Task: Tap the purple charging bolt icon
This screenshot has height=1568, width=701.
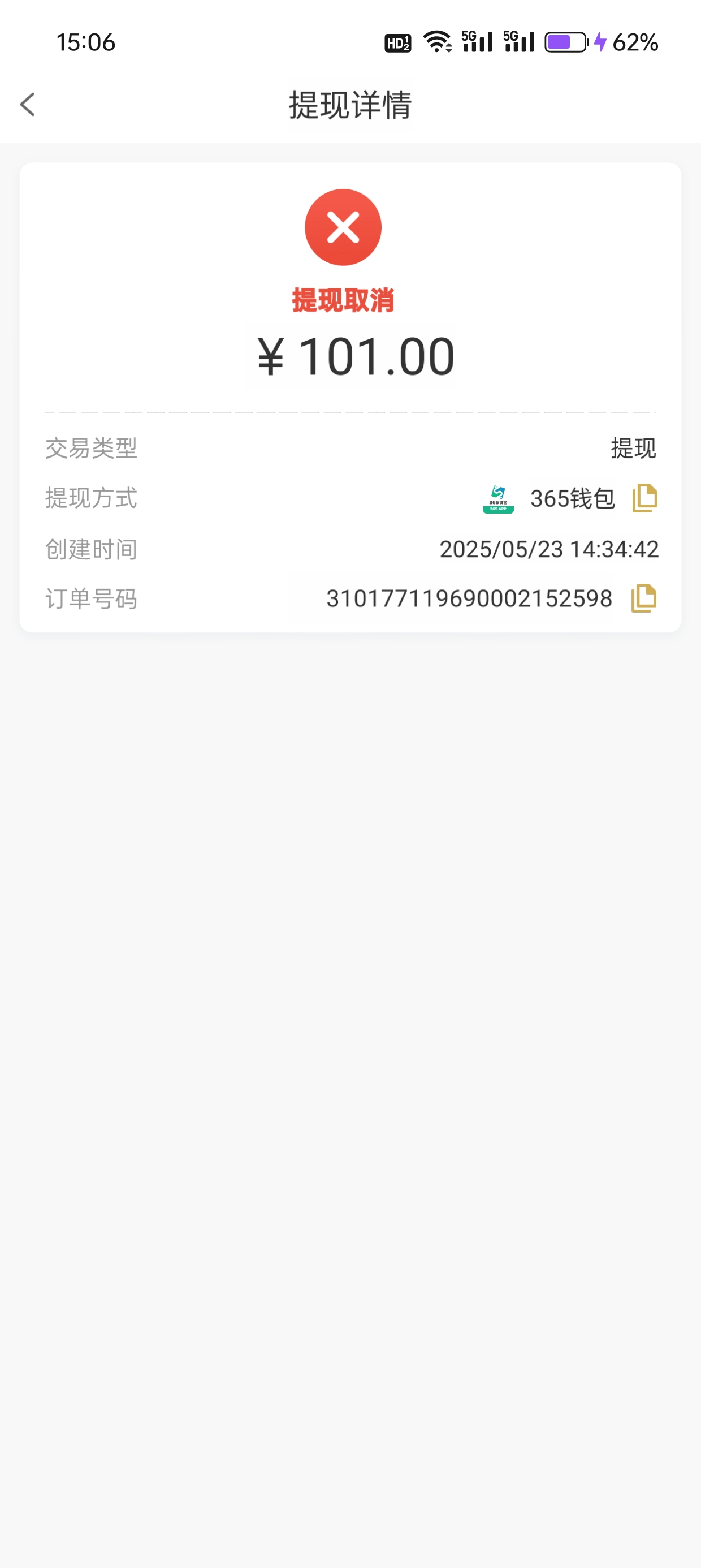Action: 600,42
